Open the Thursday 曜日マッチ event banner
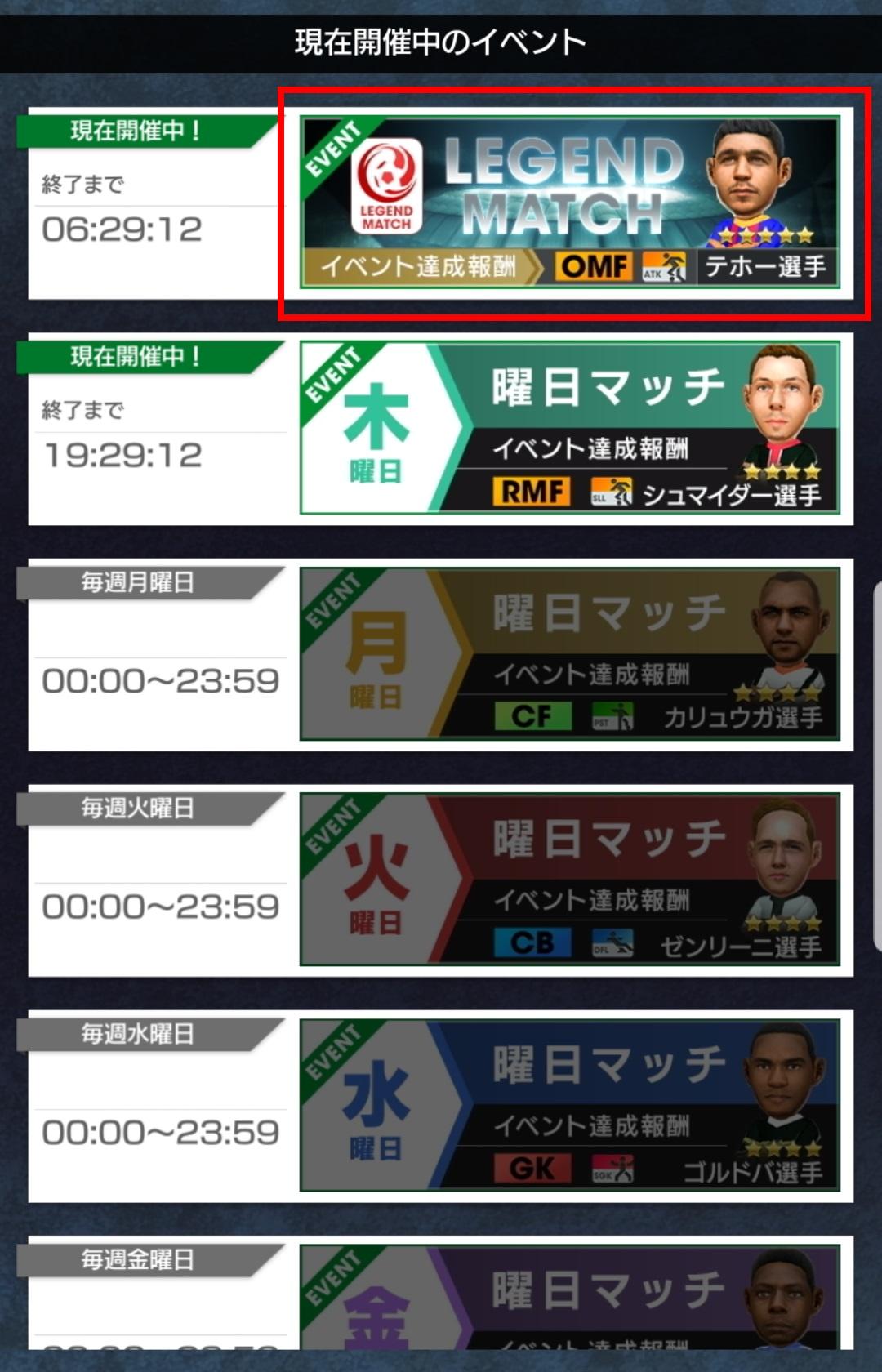The width and height of the screenshot is (882, 1372). (572, 429)
